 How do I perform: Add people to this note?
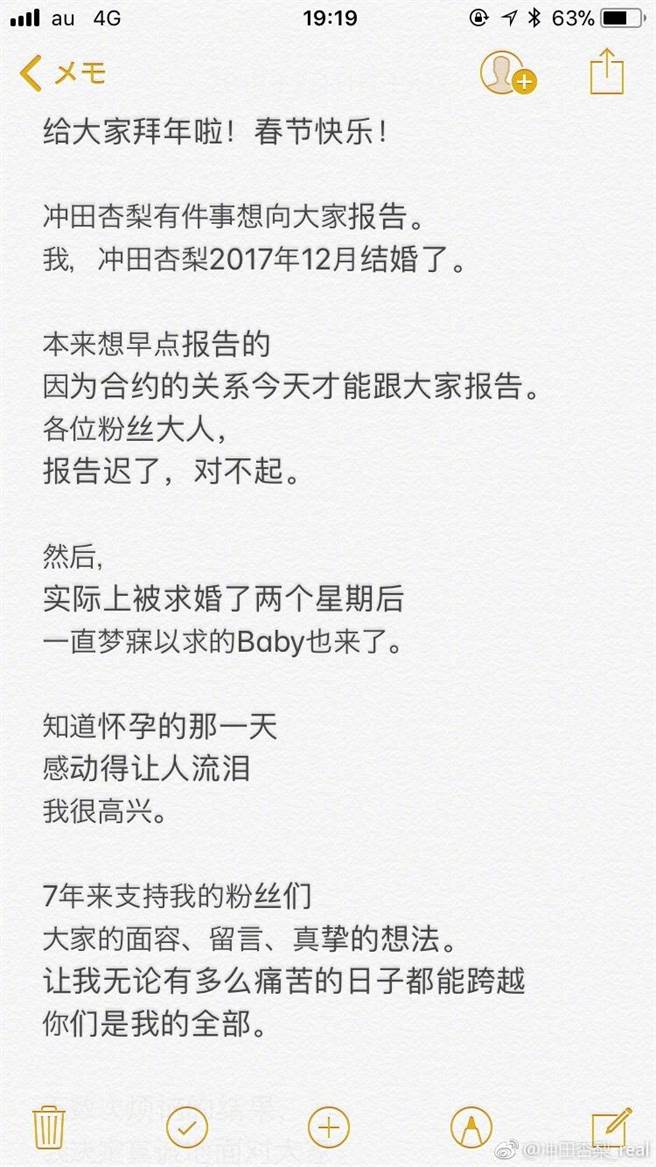click(507, 73)
